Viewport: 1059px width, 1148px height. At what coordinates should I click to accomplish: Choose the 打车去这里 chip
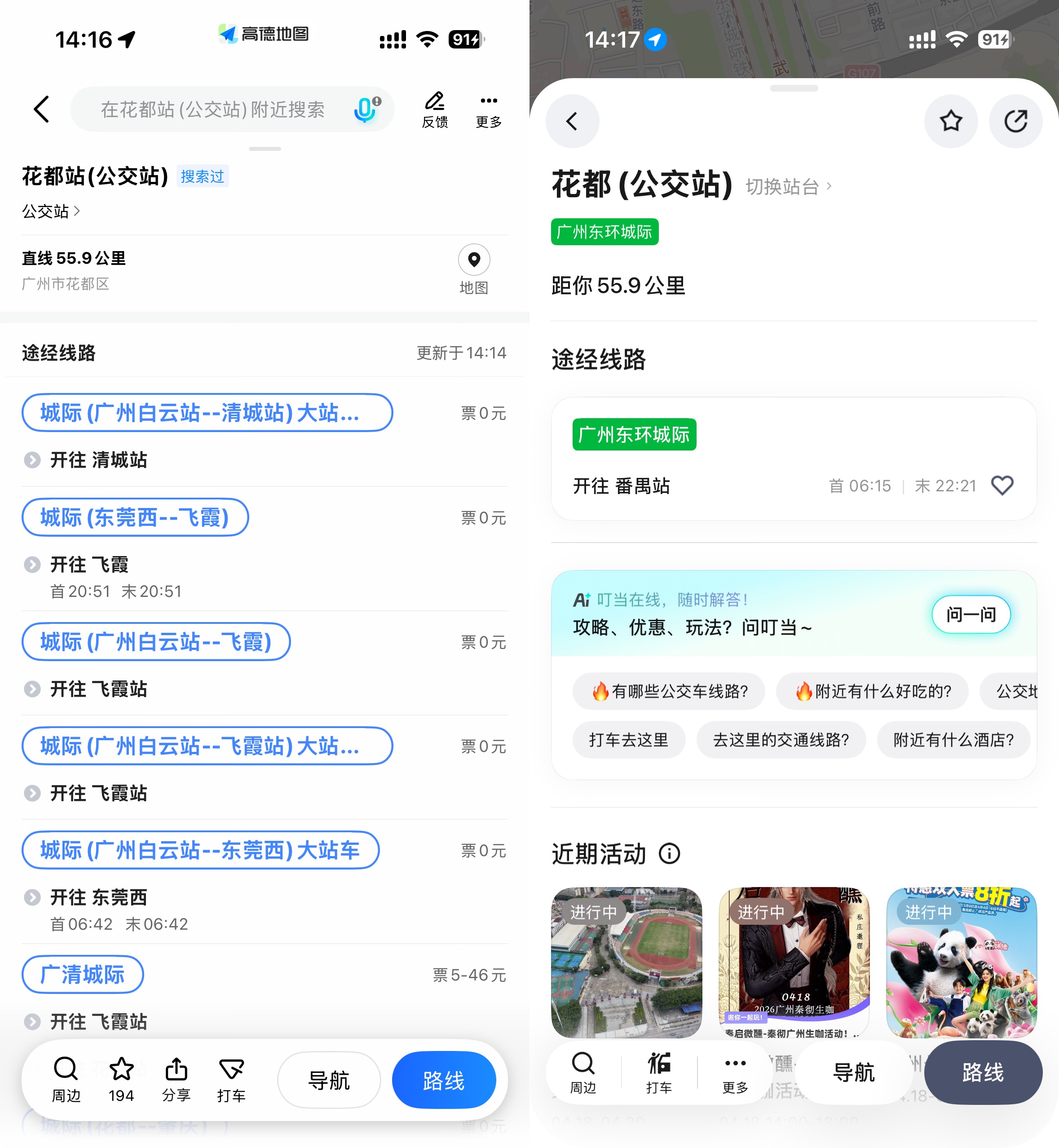pos(629,740)
